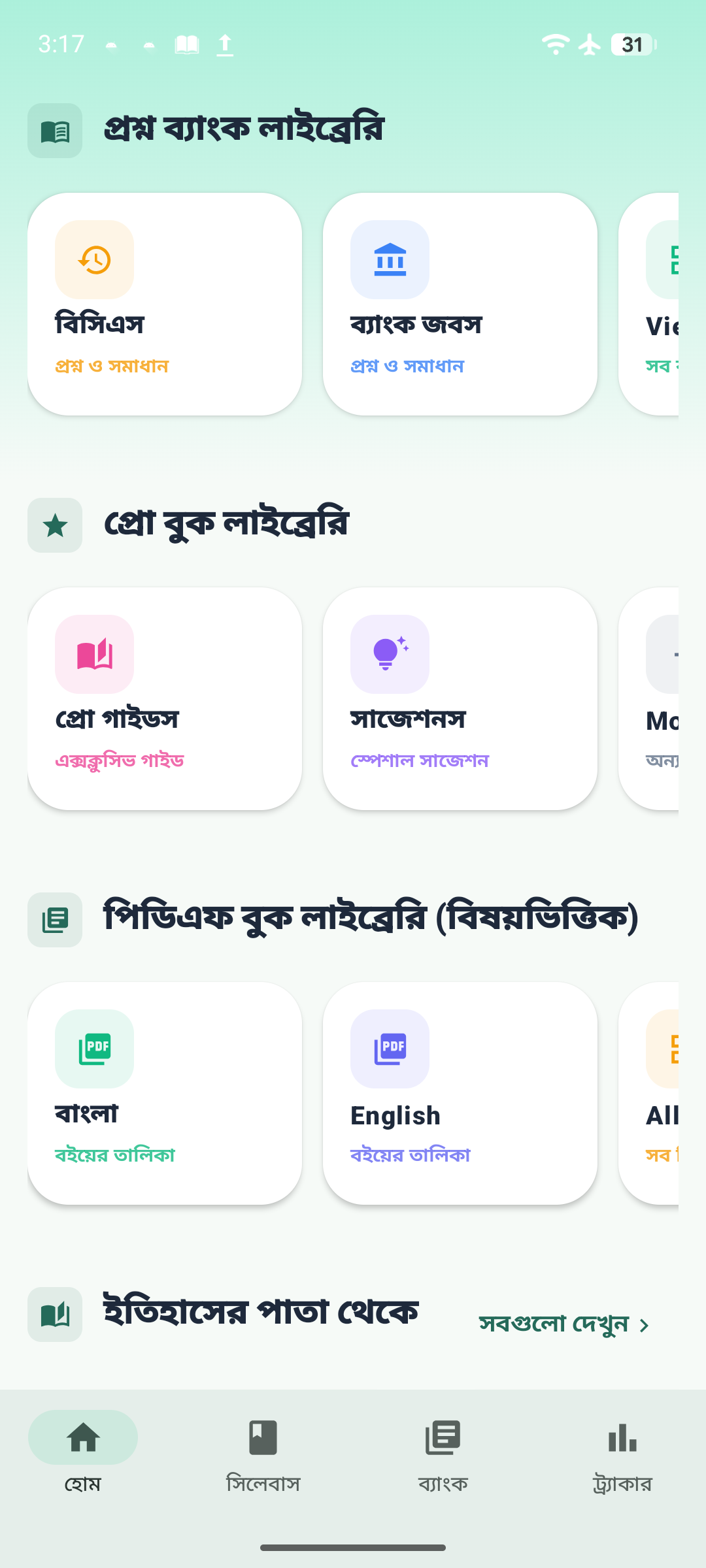This screenshot has height=1568, width=706.
Task: Click the star icon beside প্রো বুক লাইব্রেরি
Action: (54, 524)
